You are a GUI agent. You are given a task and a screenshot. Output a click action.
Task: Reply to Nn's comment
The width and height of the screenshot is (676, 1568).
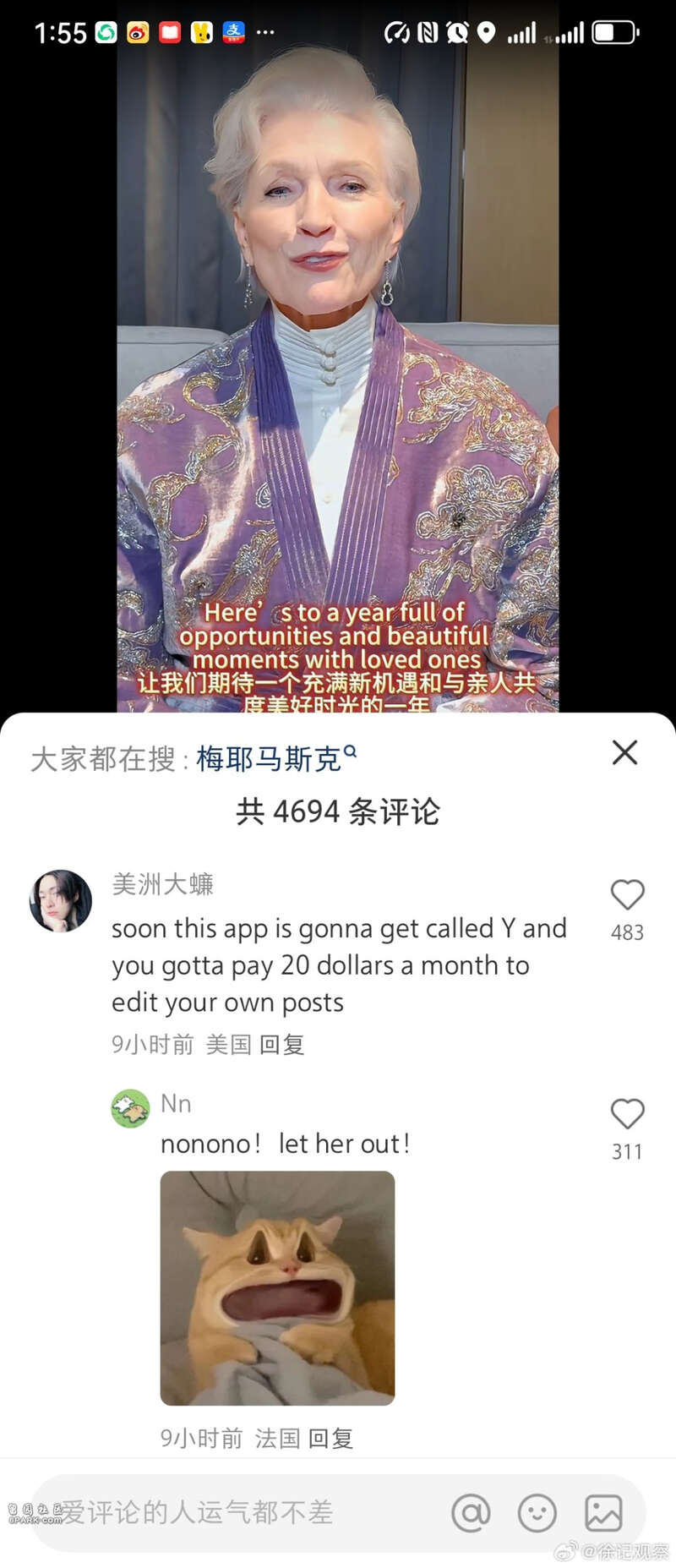[330, 1438]
